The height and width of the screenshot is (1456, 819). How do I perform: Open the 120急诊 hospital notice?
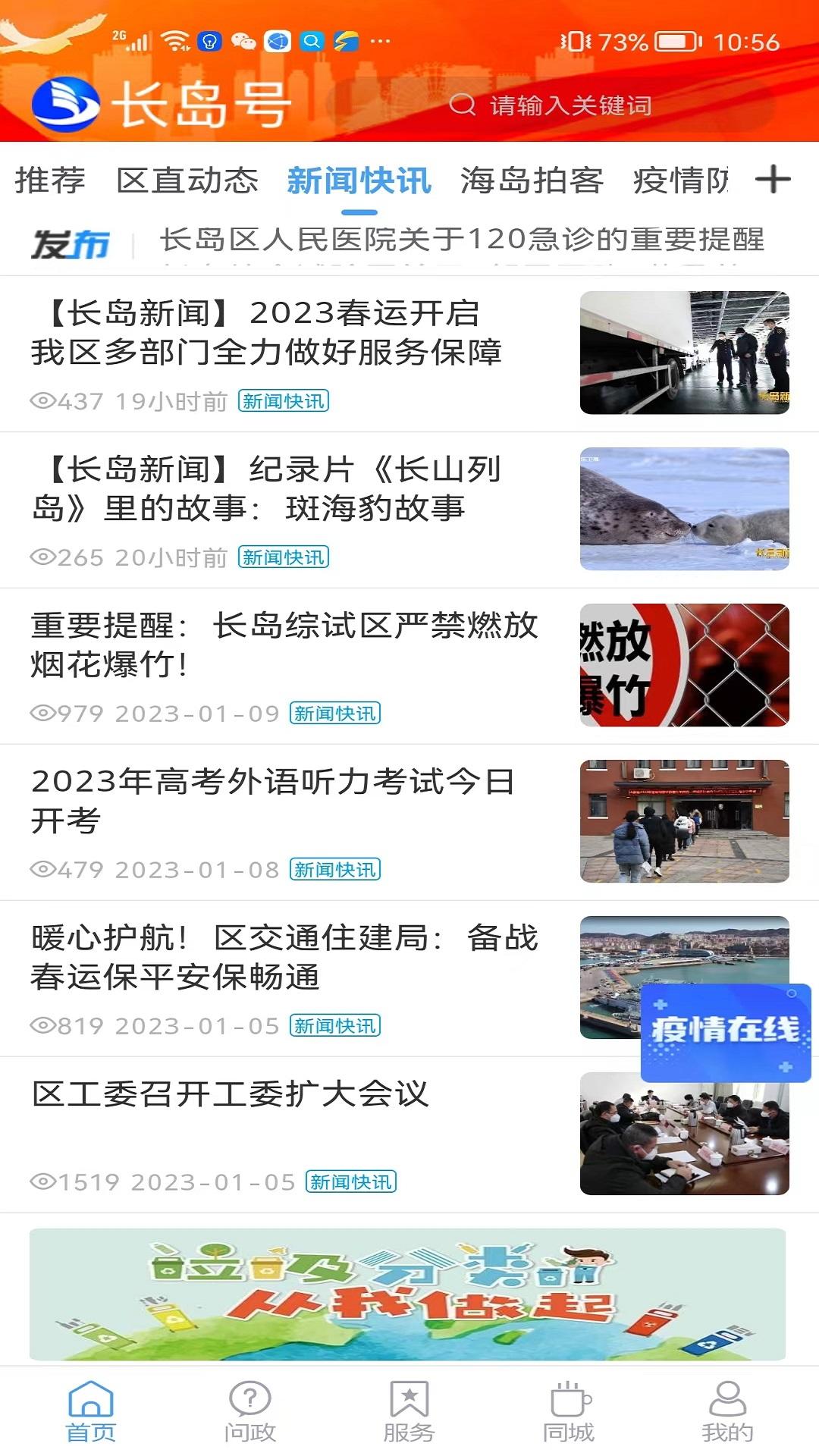(463, 240)
